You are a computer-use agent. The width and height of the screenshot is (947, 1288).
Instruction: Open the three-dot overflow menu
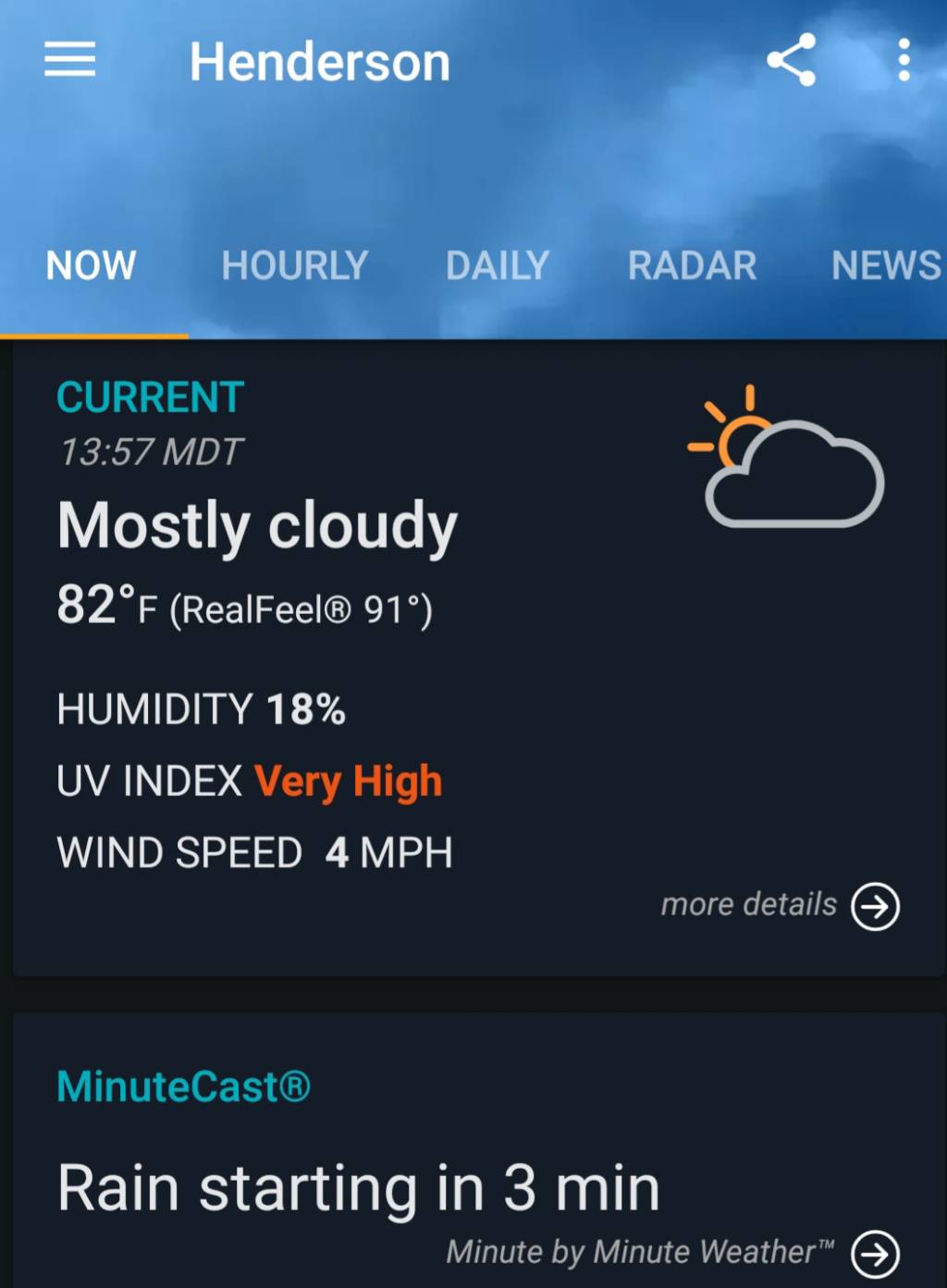coord(904,60)
